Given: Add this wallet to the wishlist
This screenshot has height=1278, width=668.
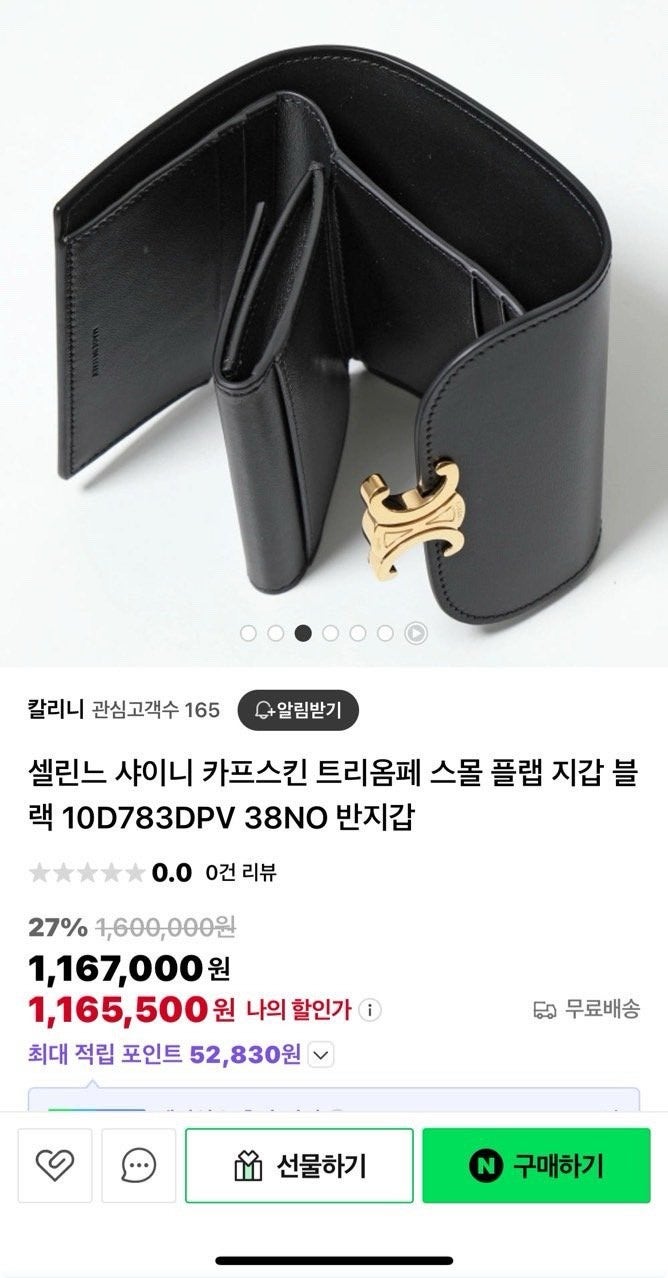Looking at the screenshot, I should coord(55,1165).
